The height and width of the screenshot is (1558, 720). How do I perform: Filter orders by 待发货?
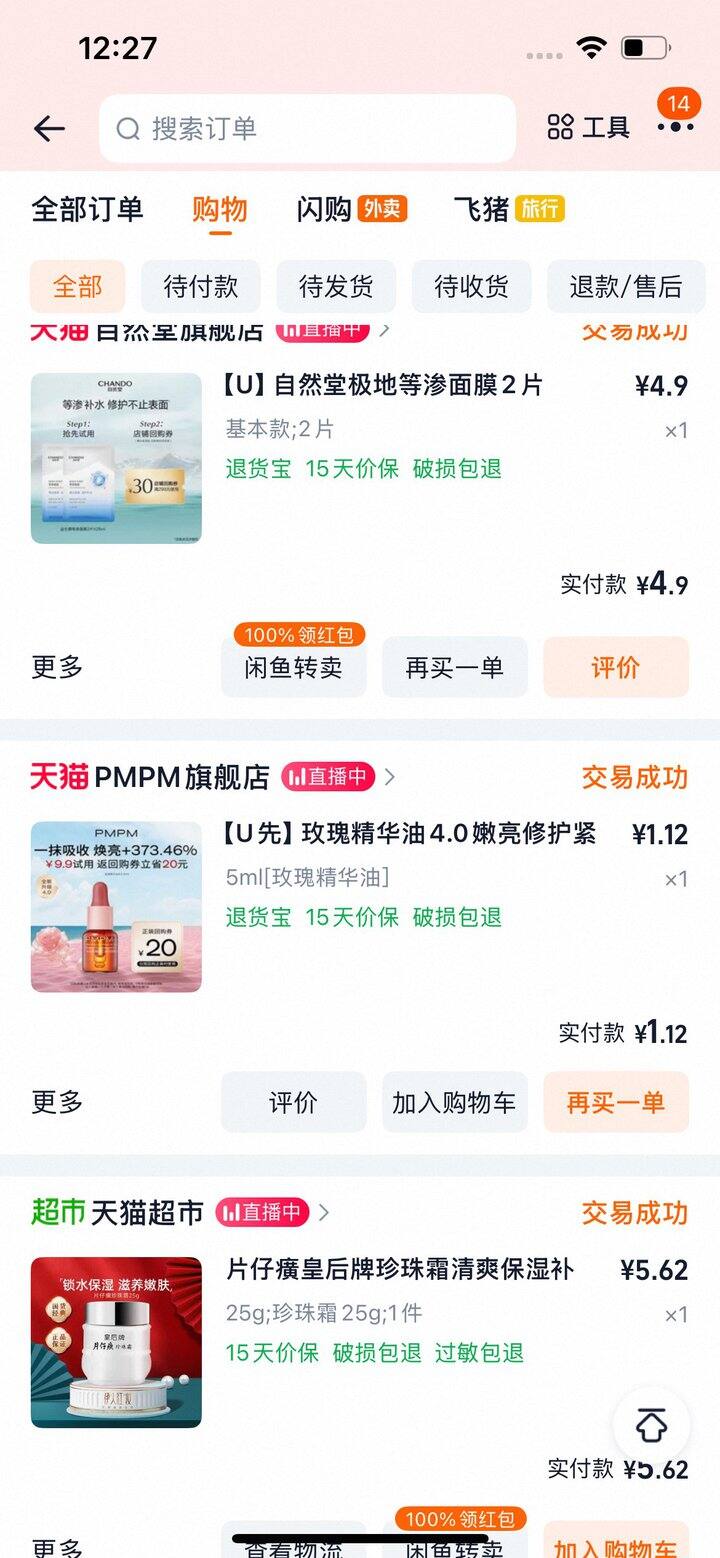[x=336, y=287]
